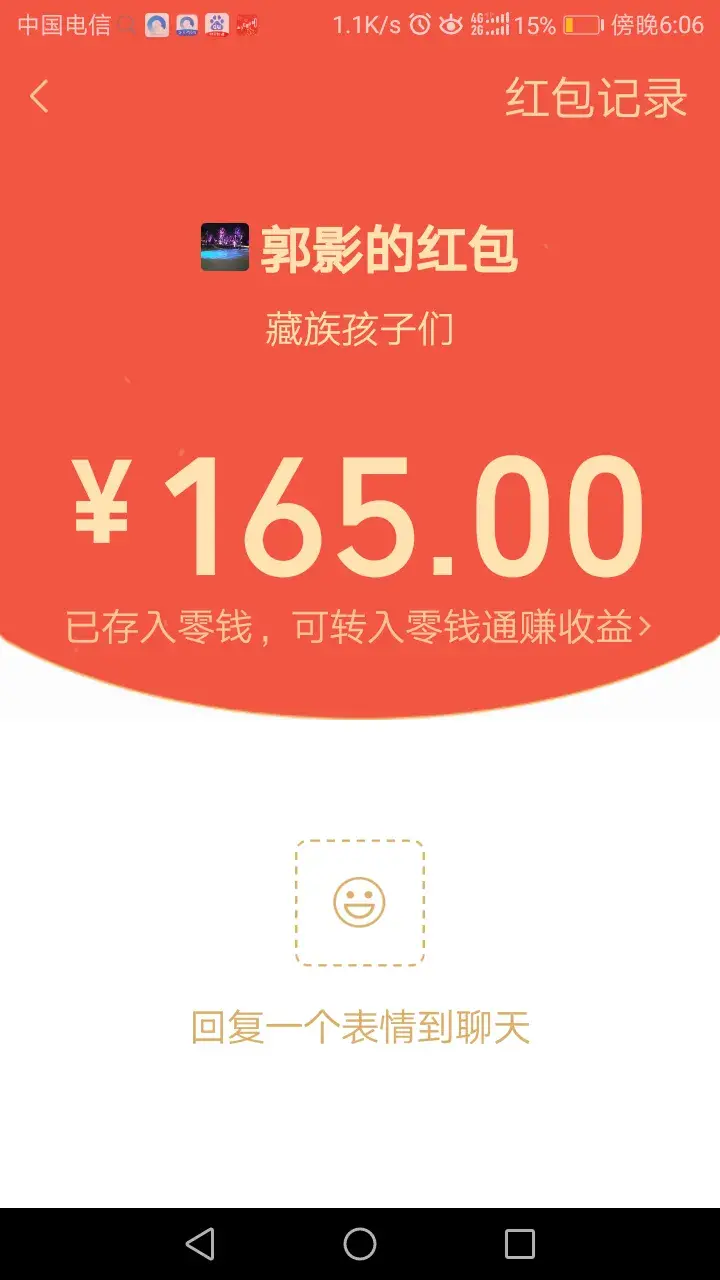Screen dimensions: 720x1280
Task: Tap the ¥165.00 amount display
Action: click(360, 512)
